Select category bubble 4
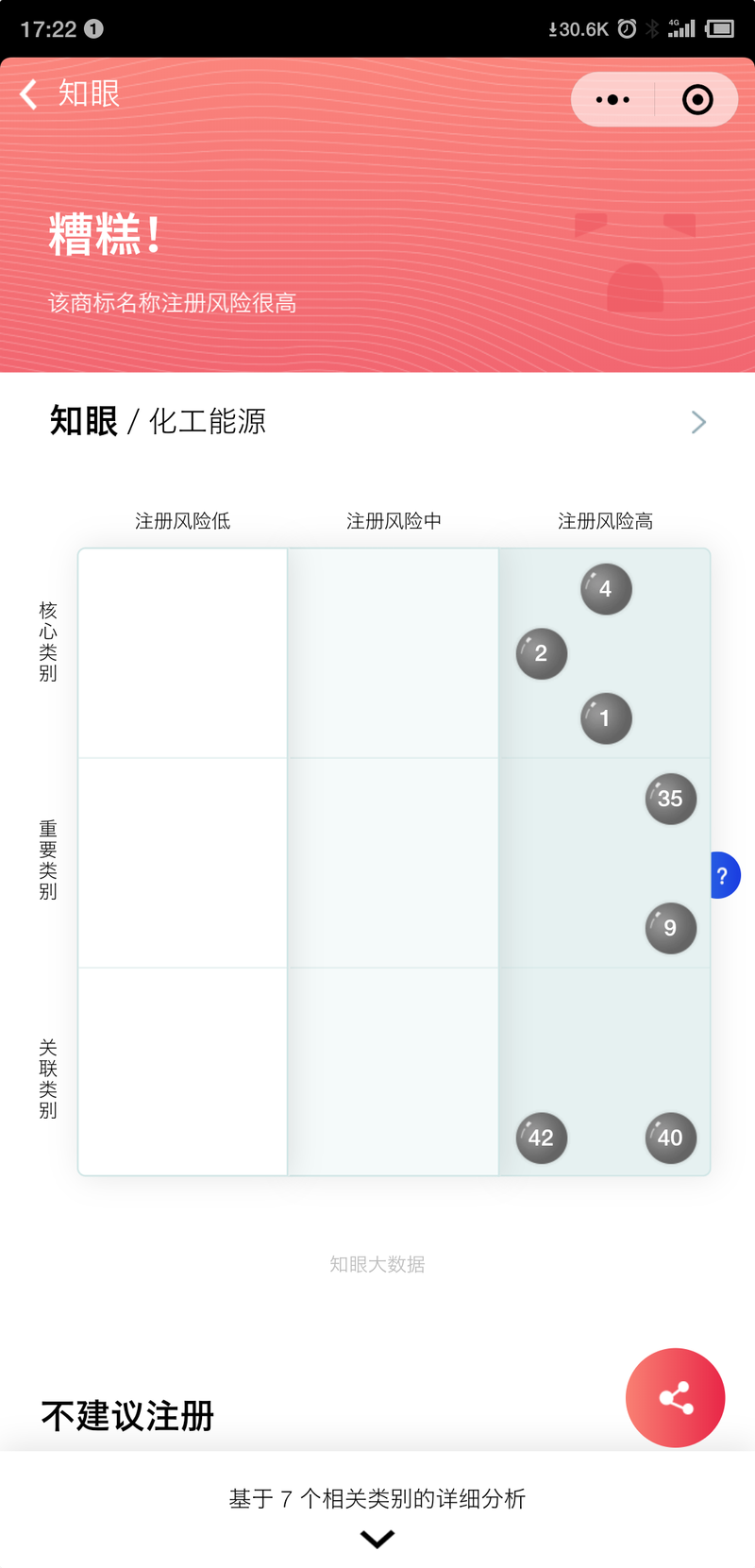Viewport: 755px width, 1568px height. [x=606, y=589]
